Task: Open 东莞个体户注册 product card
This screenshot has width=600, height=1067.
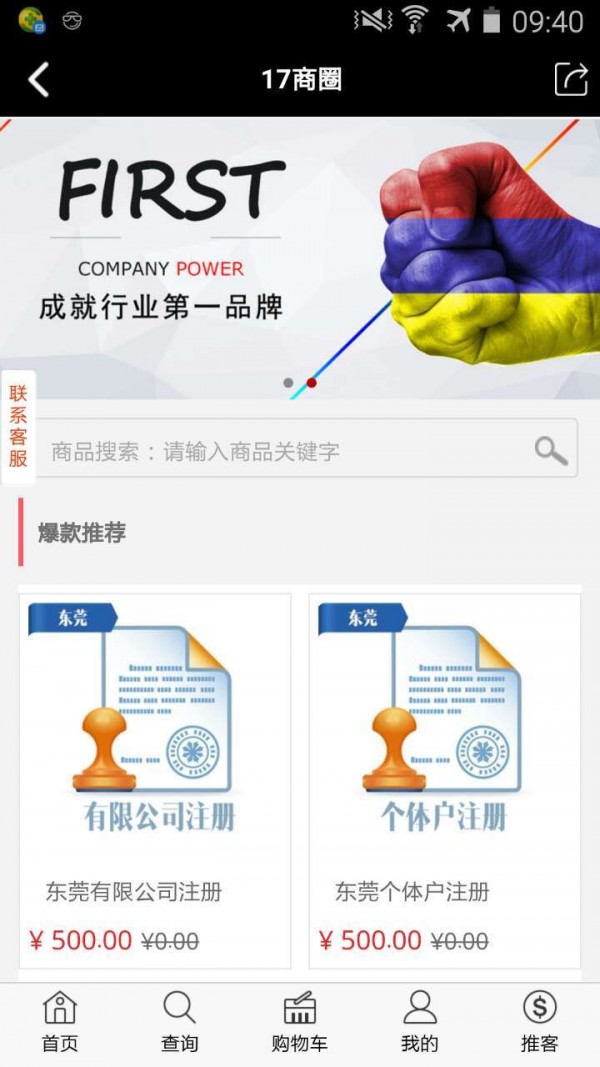Action: click(444, 780)
